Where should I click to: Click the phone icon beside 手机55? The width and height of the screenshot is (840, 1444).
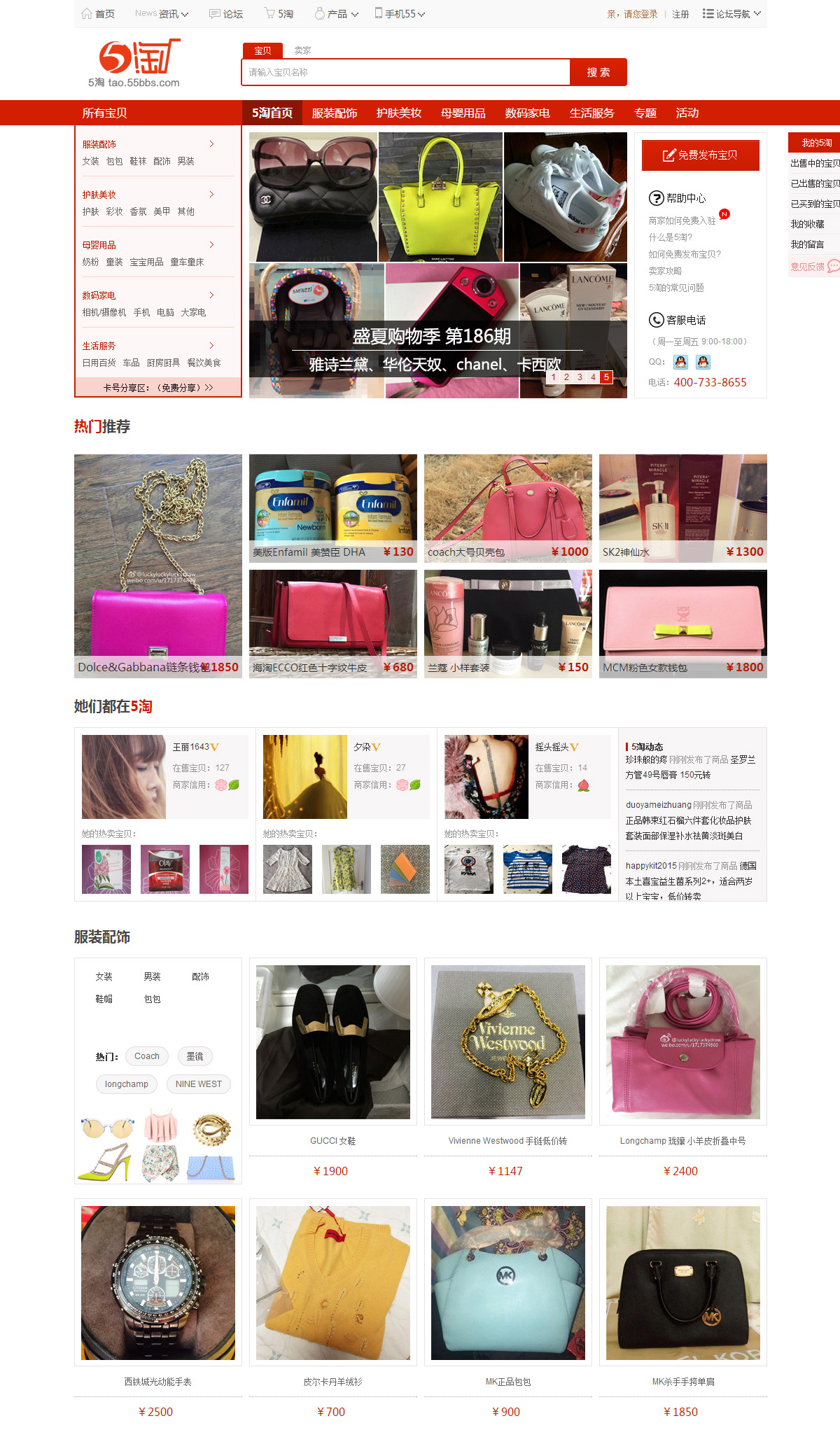pos(377,13)
